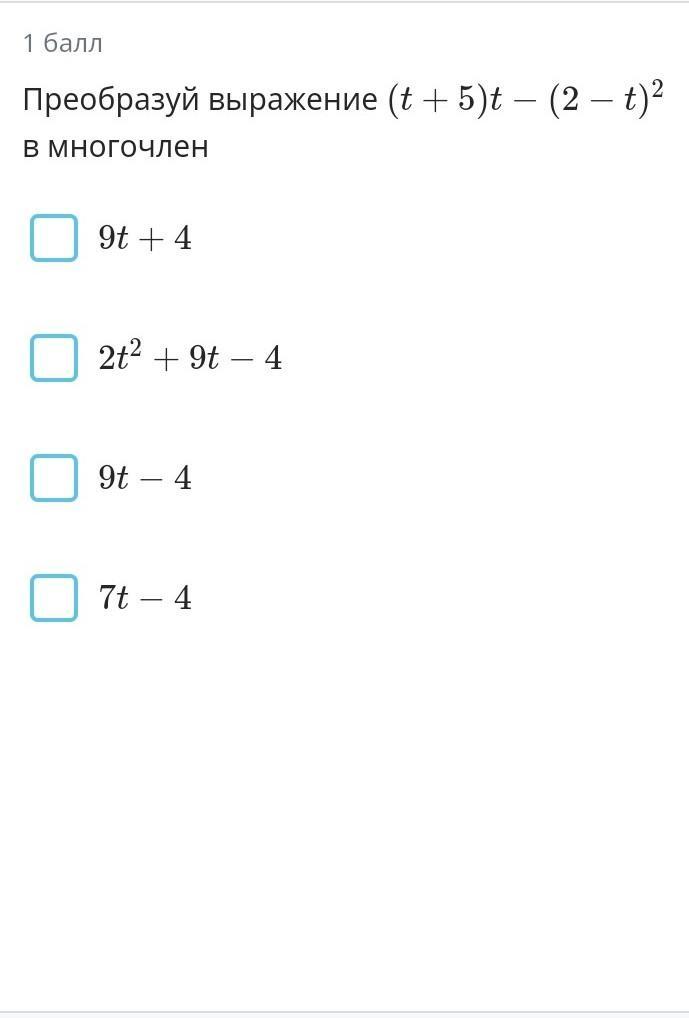This screenshot has width=689, height=1018.
Task: Check the answer 2t² + 9t − 4
Action: 54,358
